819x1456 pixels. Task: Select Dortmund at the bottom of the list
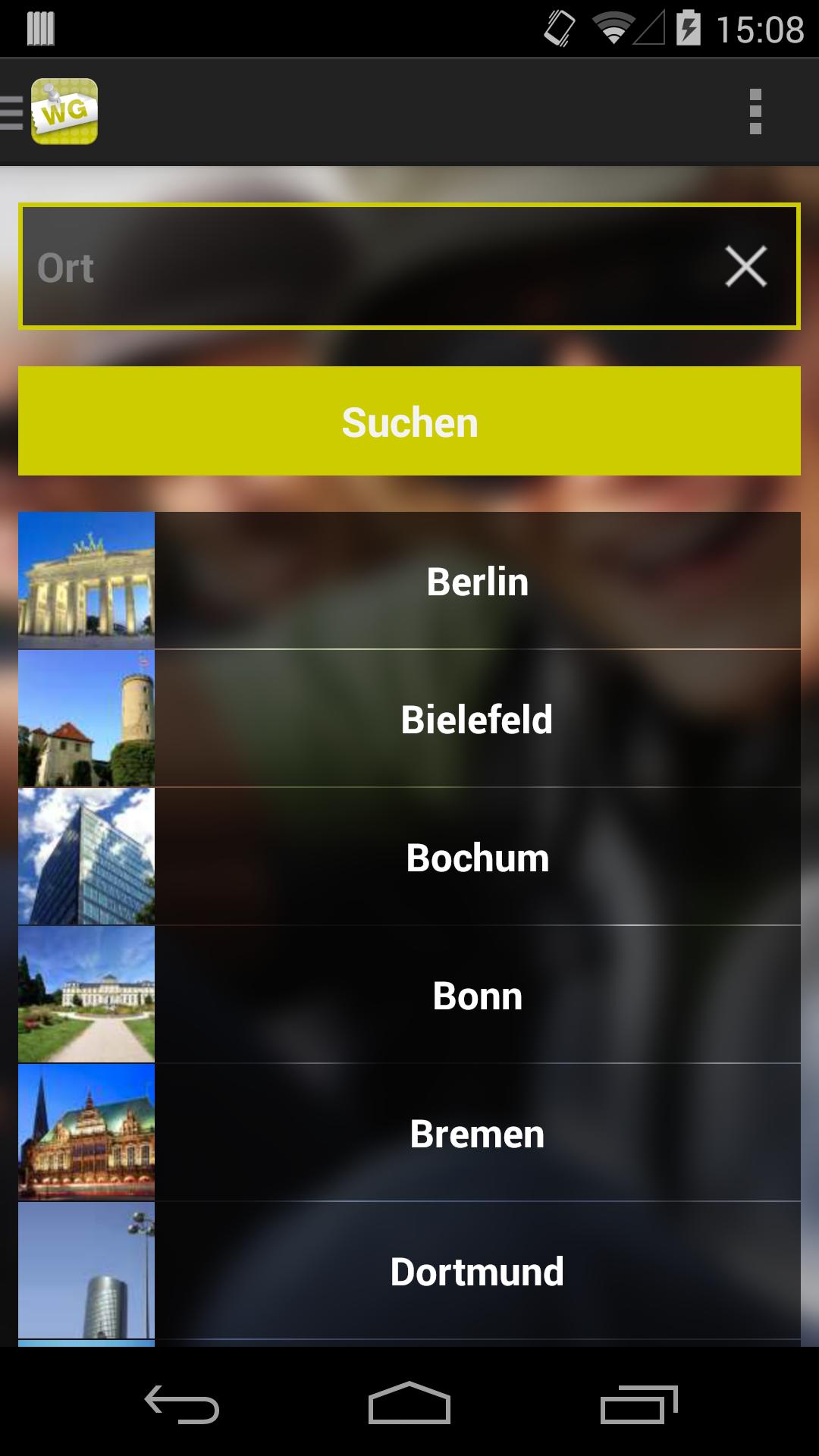[x=478, y=1272]
